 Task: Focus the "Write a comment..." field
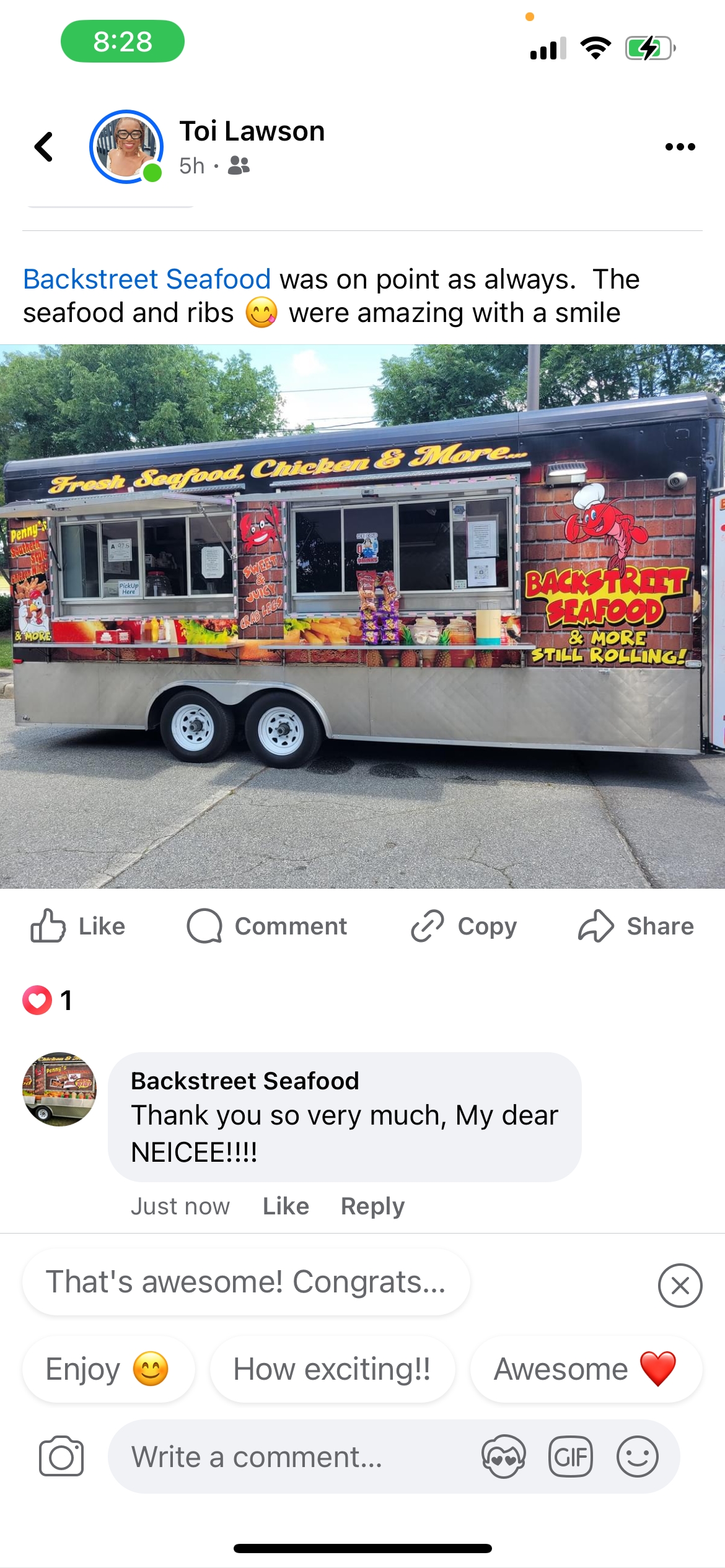[x=291, y=1457]
